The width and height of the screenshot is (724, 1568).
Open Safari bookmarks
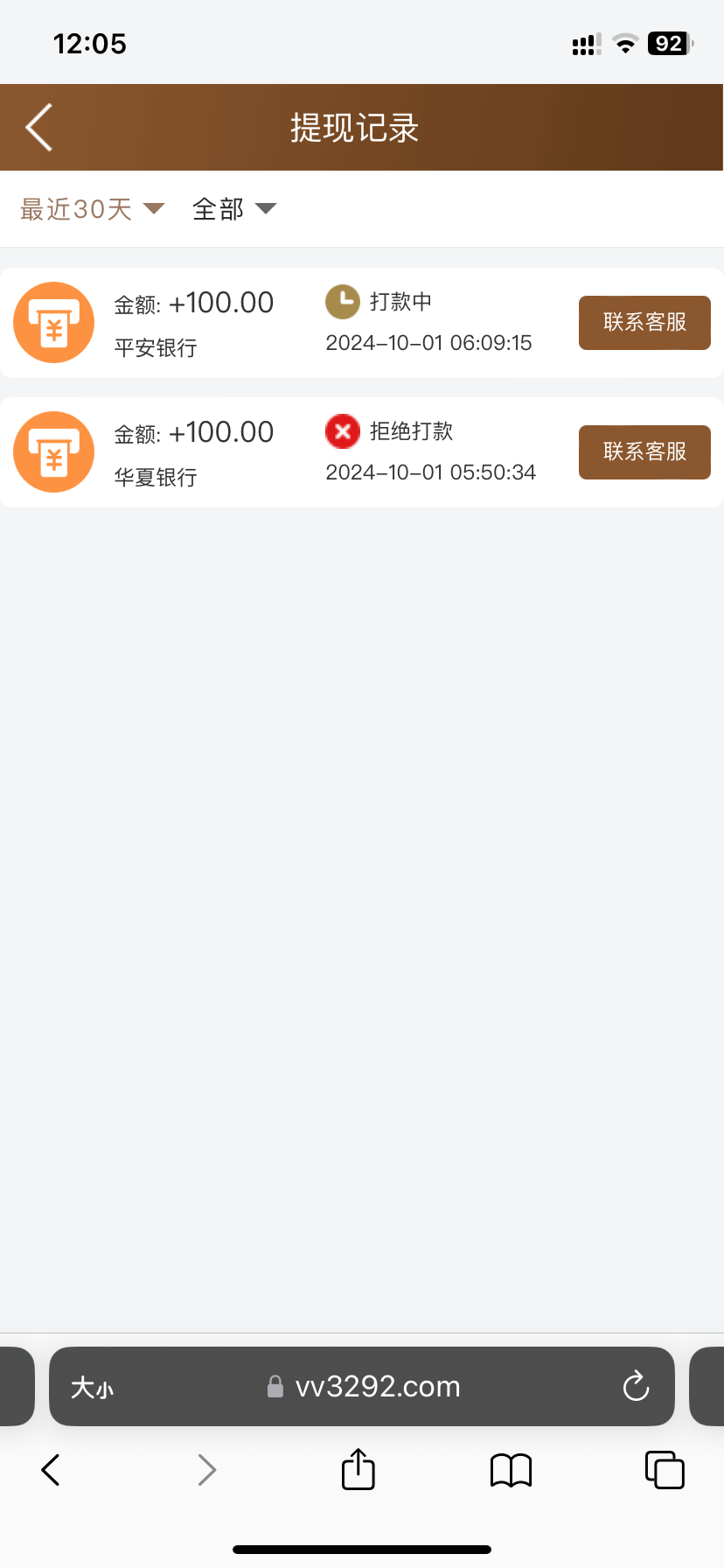point(512,1470)
